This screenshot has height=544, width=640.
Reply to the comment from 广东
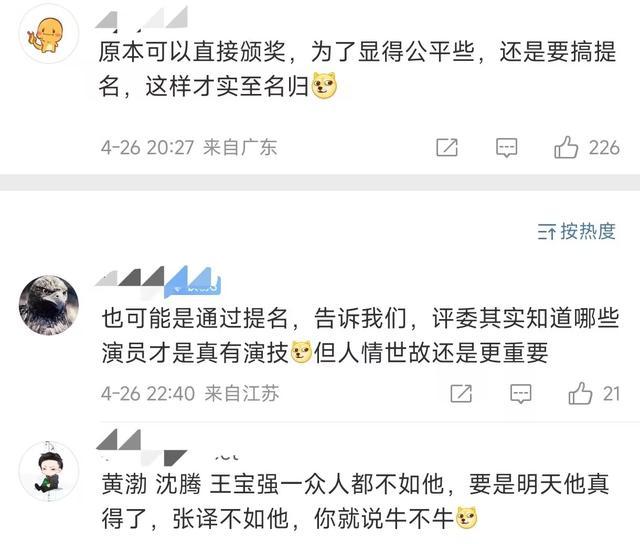pos(507,148)
